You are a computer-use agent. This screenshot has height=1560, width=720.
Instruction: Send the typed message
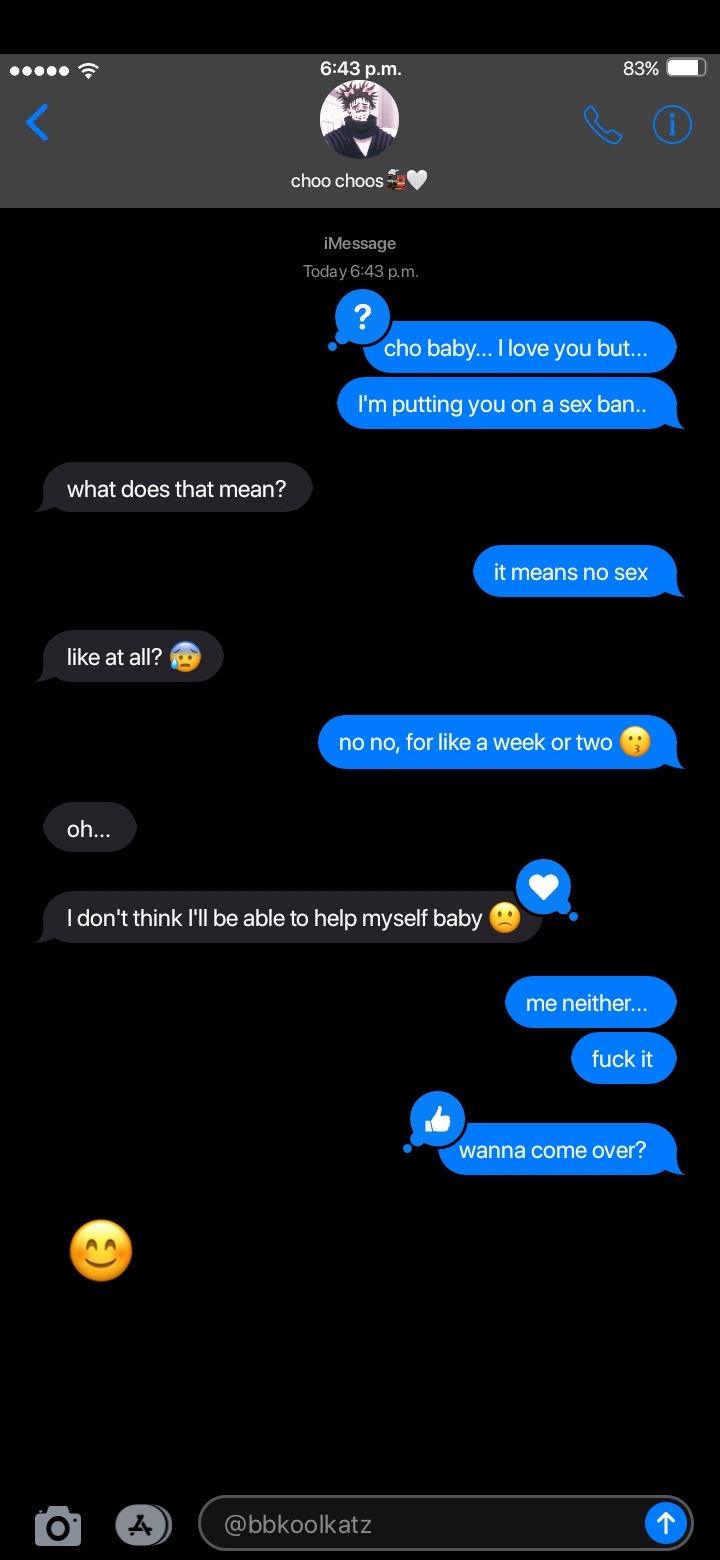[x=666, y=1524]
